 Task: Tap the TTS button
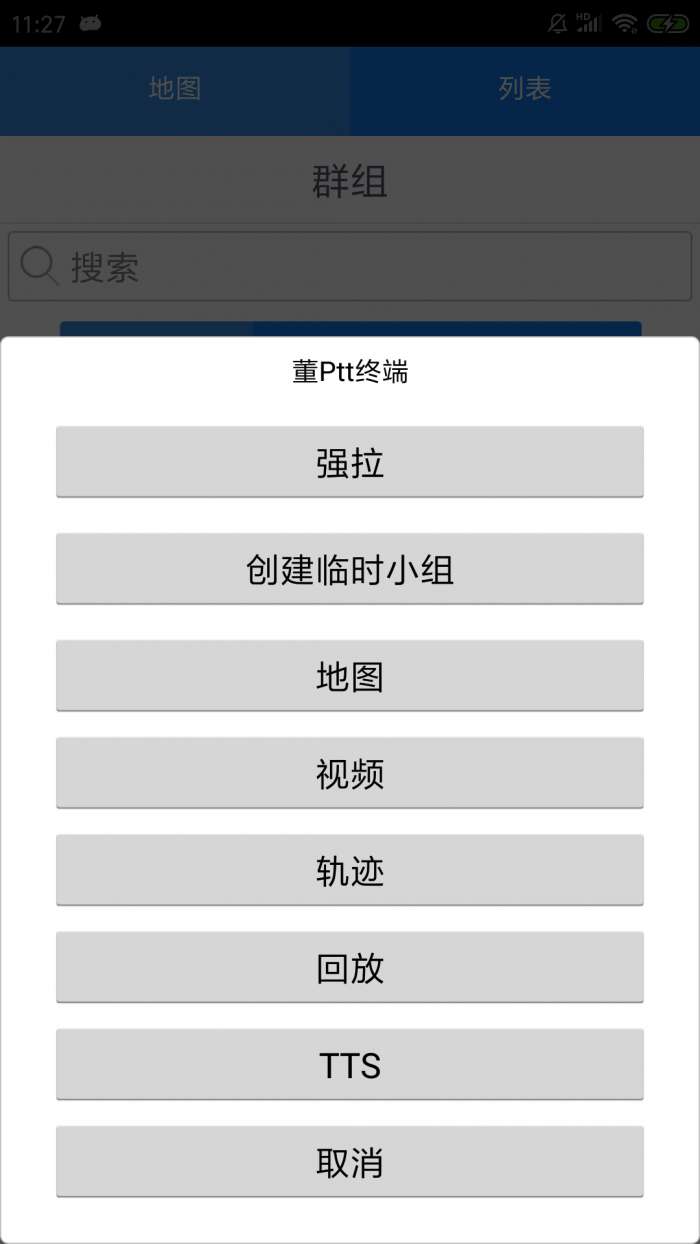tap(350, 1064)
